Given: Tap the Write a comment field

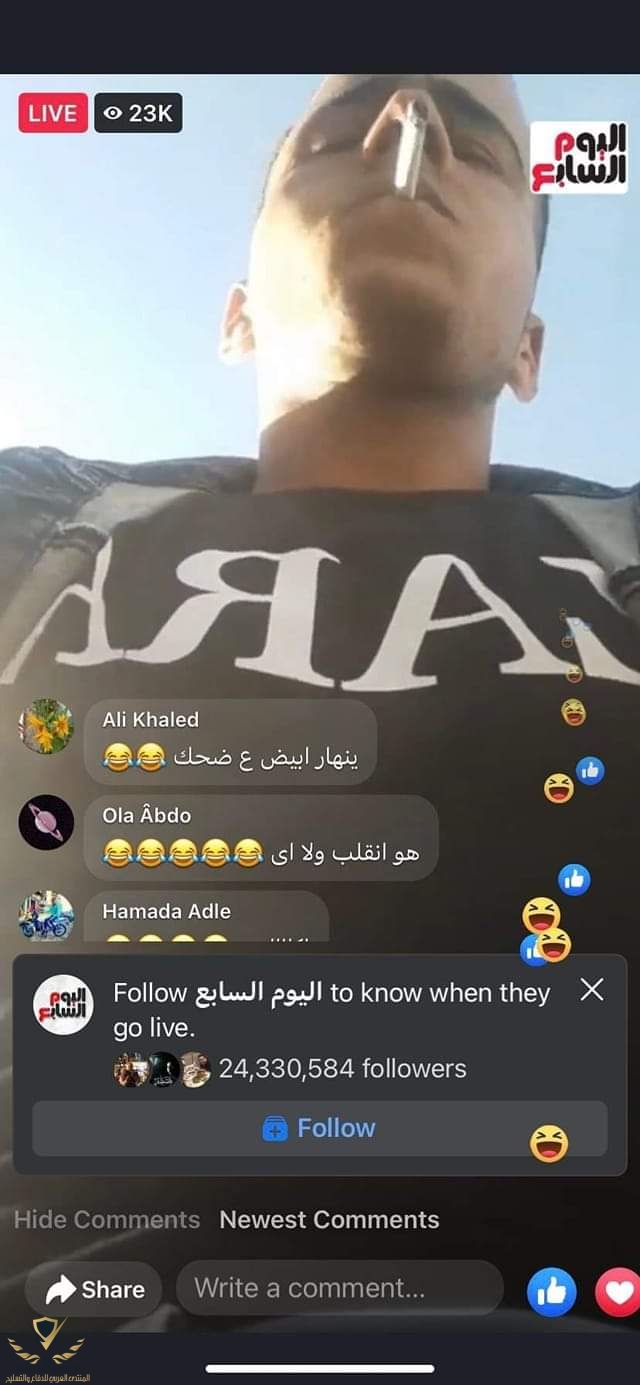Looking at the screenshot, I should click(340, 1288).
